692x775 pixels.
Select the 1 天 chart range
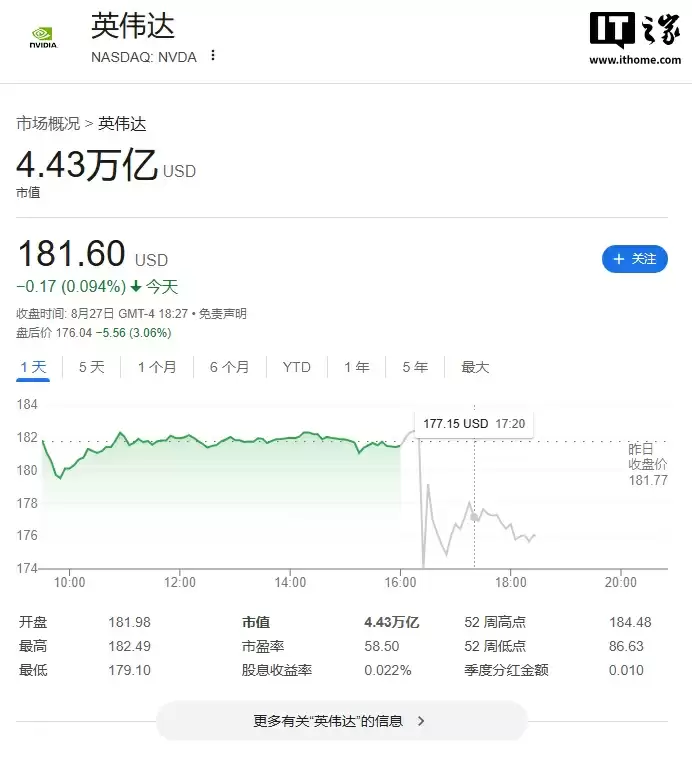point(33,367)
